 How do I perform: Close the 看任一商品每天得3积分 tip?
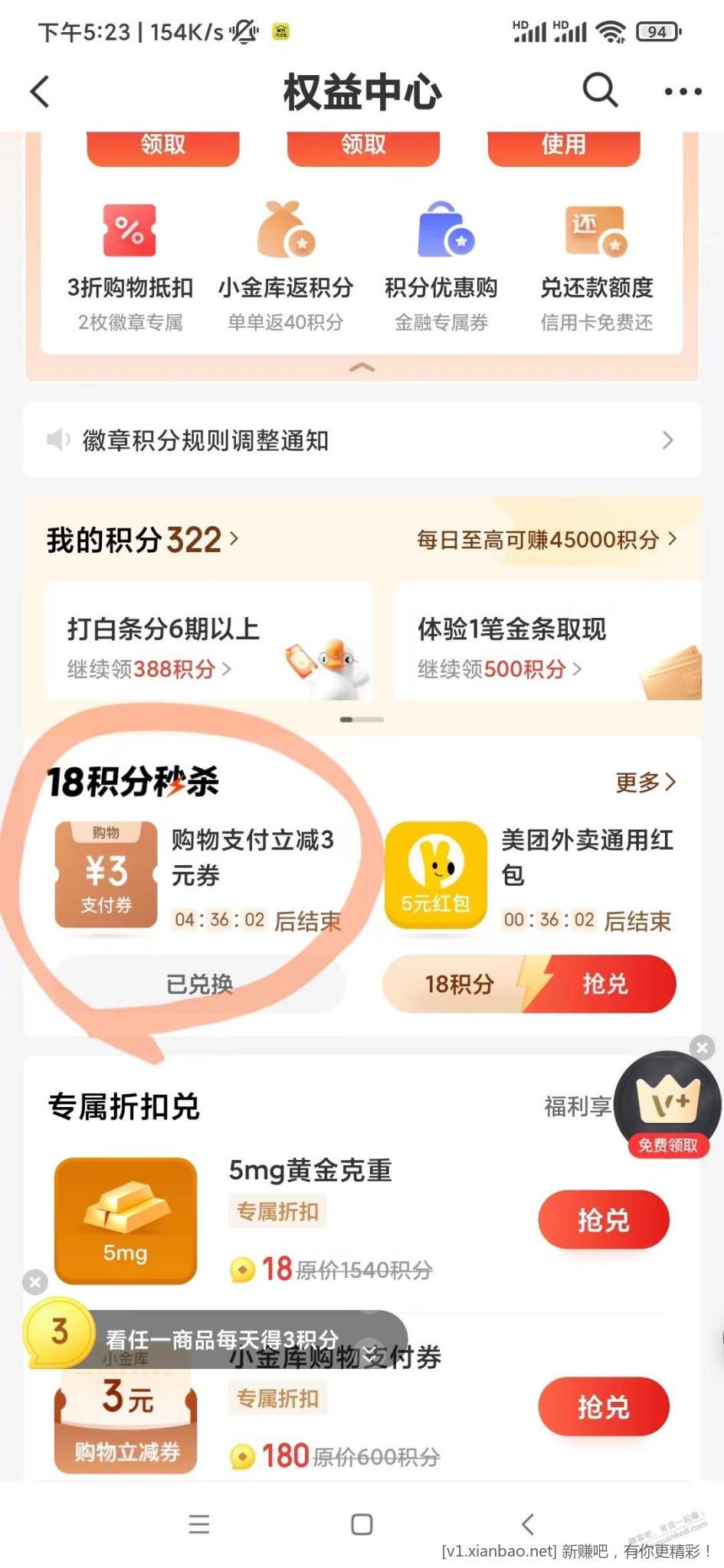pos(35,1282)
